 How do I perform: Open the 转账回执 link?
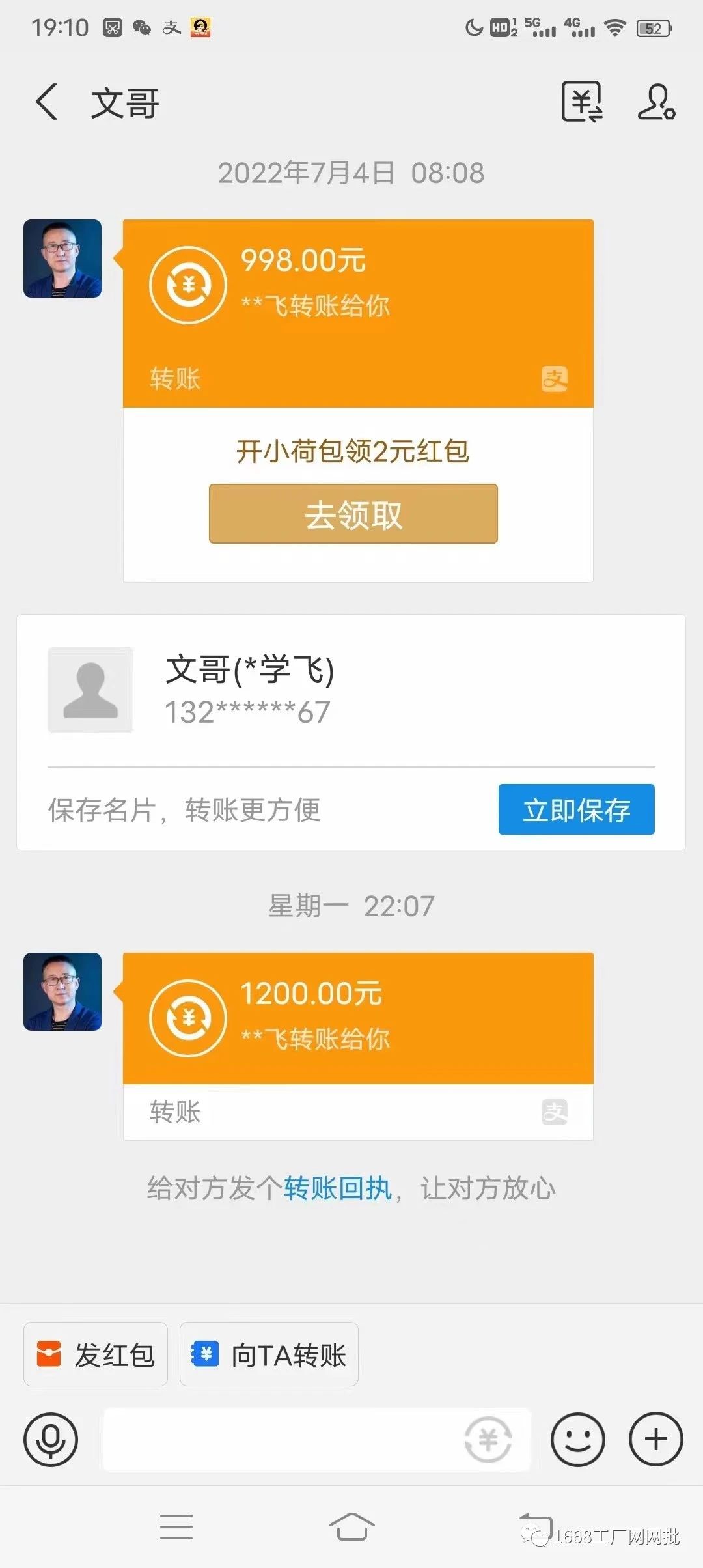coord(337,1188)
